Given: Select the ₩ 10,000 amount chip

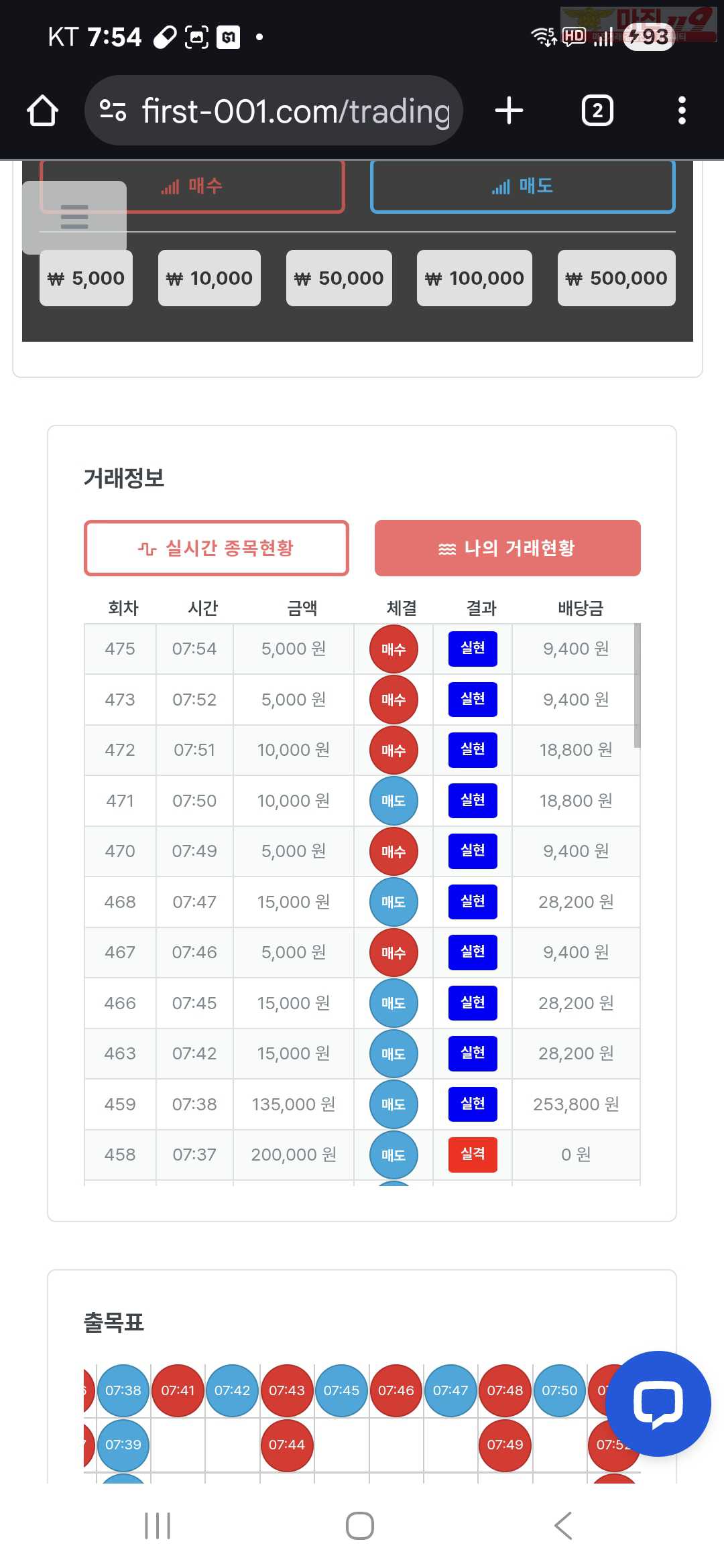Looking at the screenshot, I should coord(209,278).
